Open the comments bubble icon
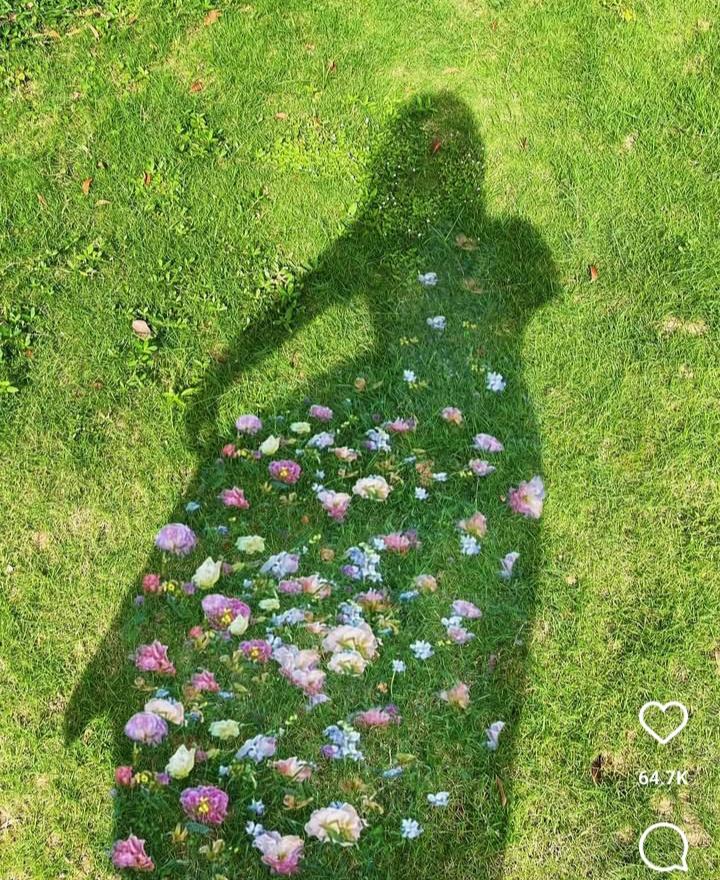 (x=663, y=846)
